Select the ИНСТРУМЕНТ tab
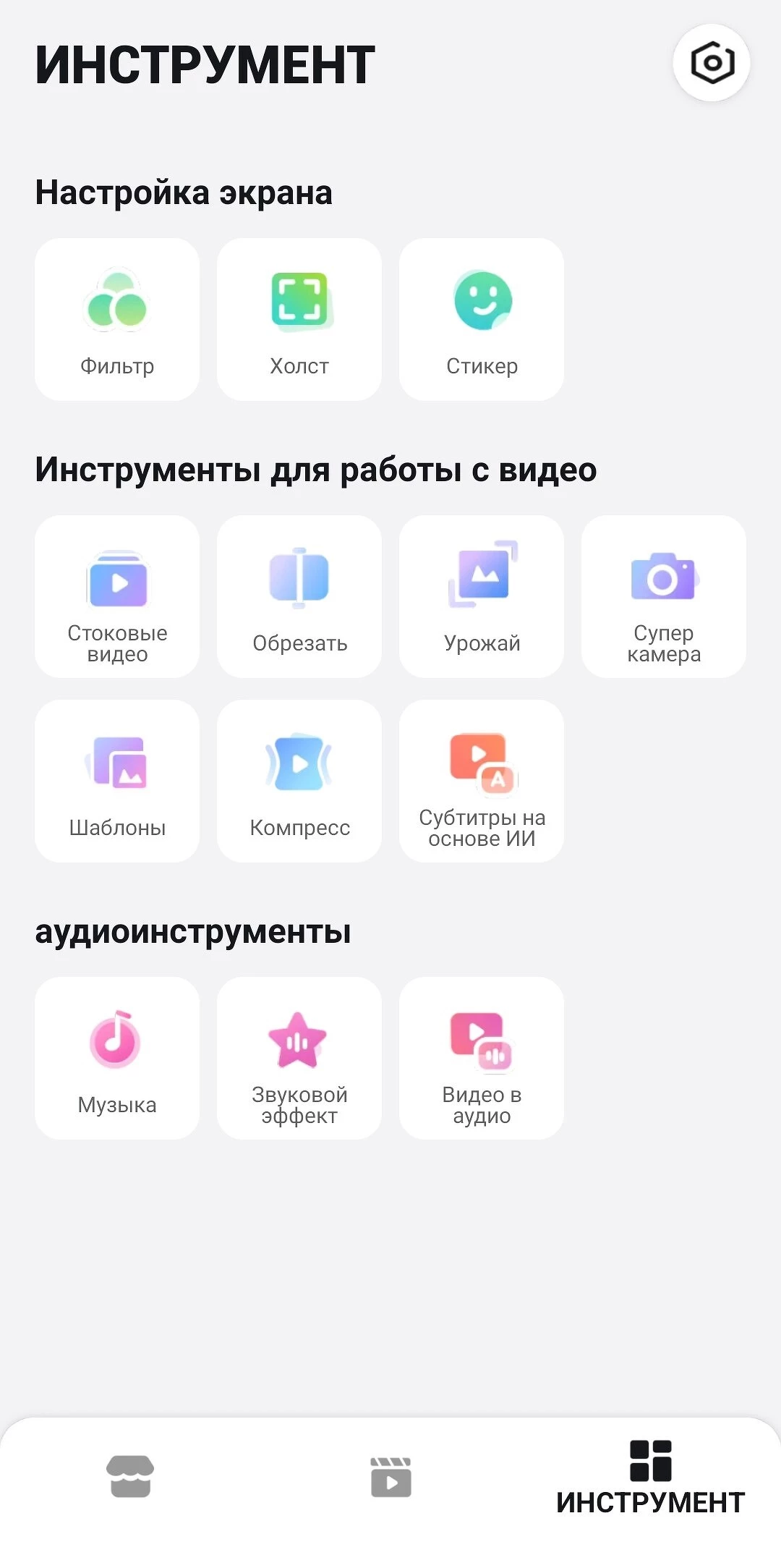781x1568 pixels. (x=651, y=1478)
